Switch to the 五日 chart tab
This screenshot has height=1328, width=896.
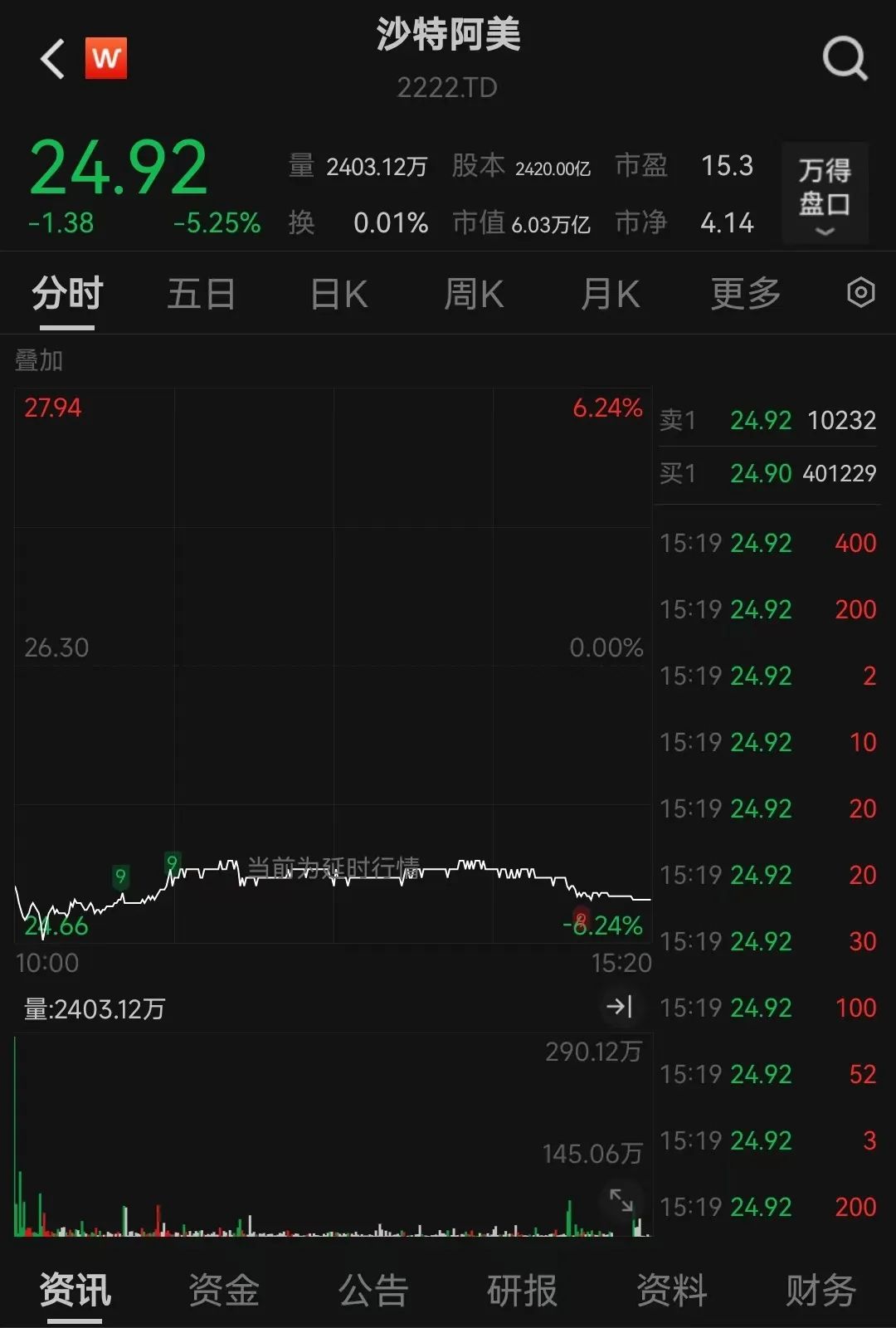coord(201,292)
